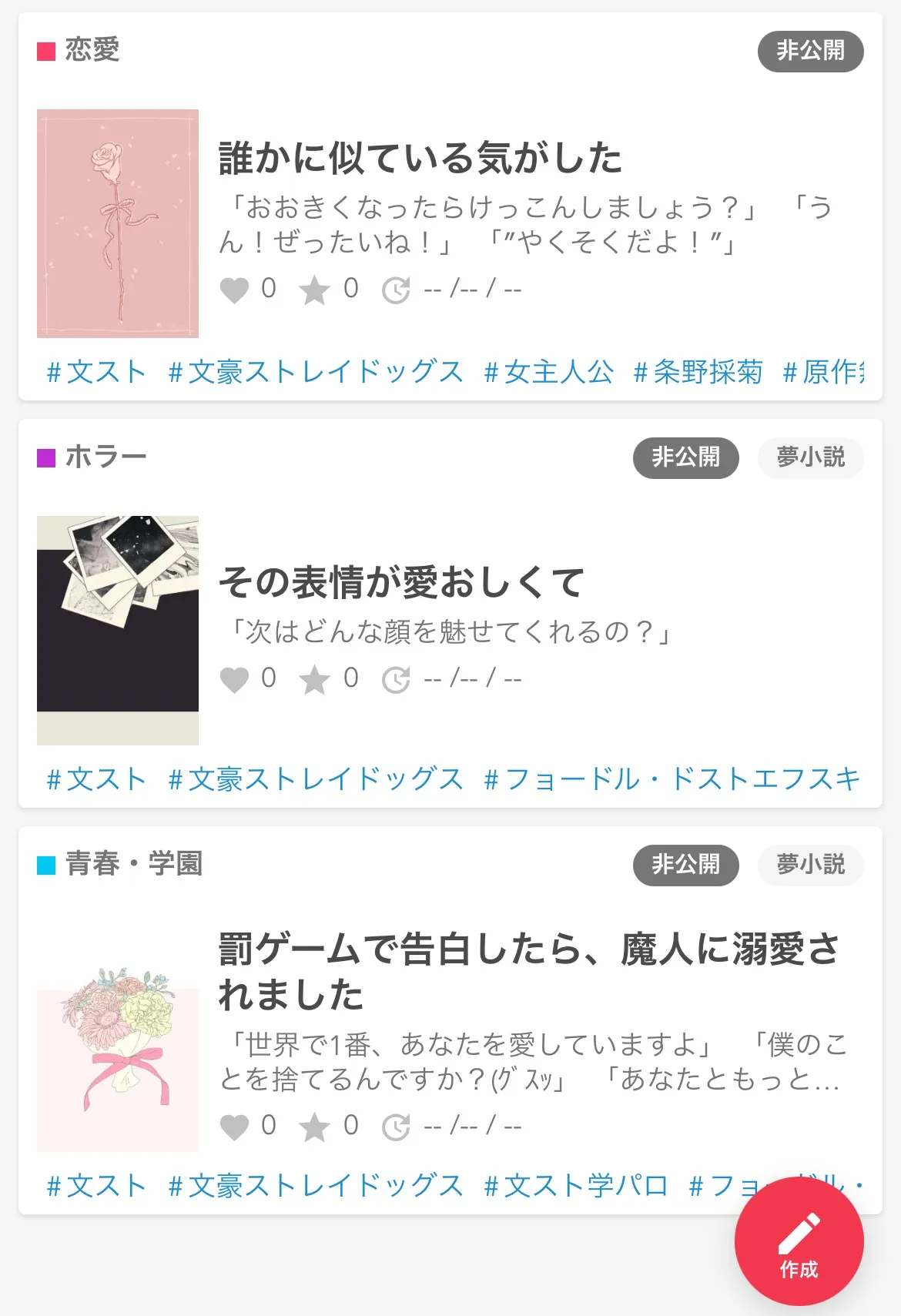The image size is (901, 1316).
Task: Select the #条野採菊 hashtag
Action: tap(698, 373)
